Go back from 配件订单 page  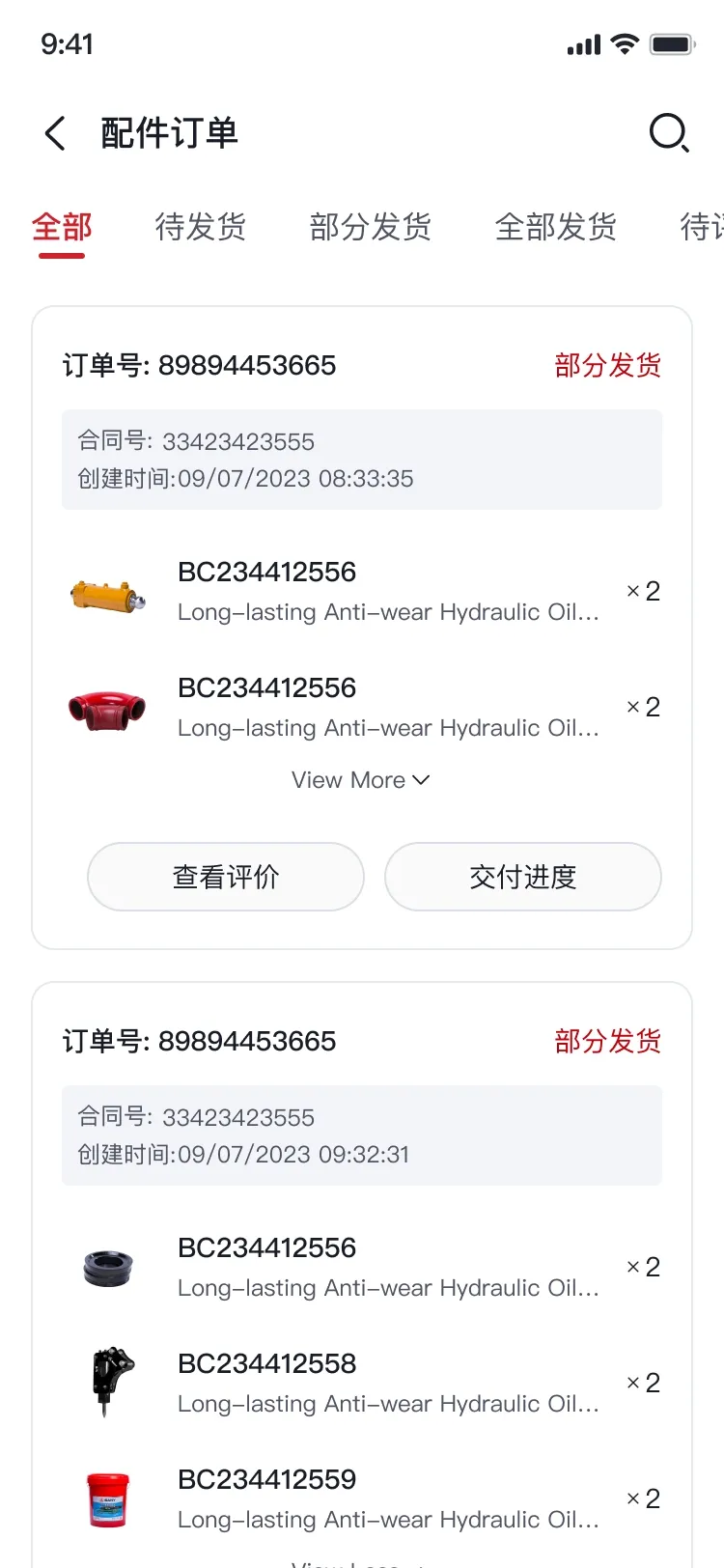(x=56, y=133)
